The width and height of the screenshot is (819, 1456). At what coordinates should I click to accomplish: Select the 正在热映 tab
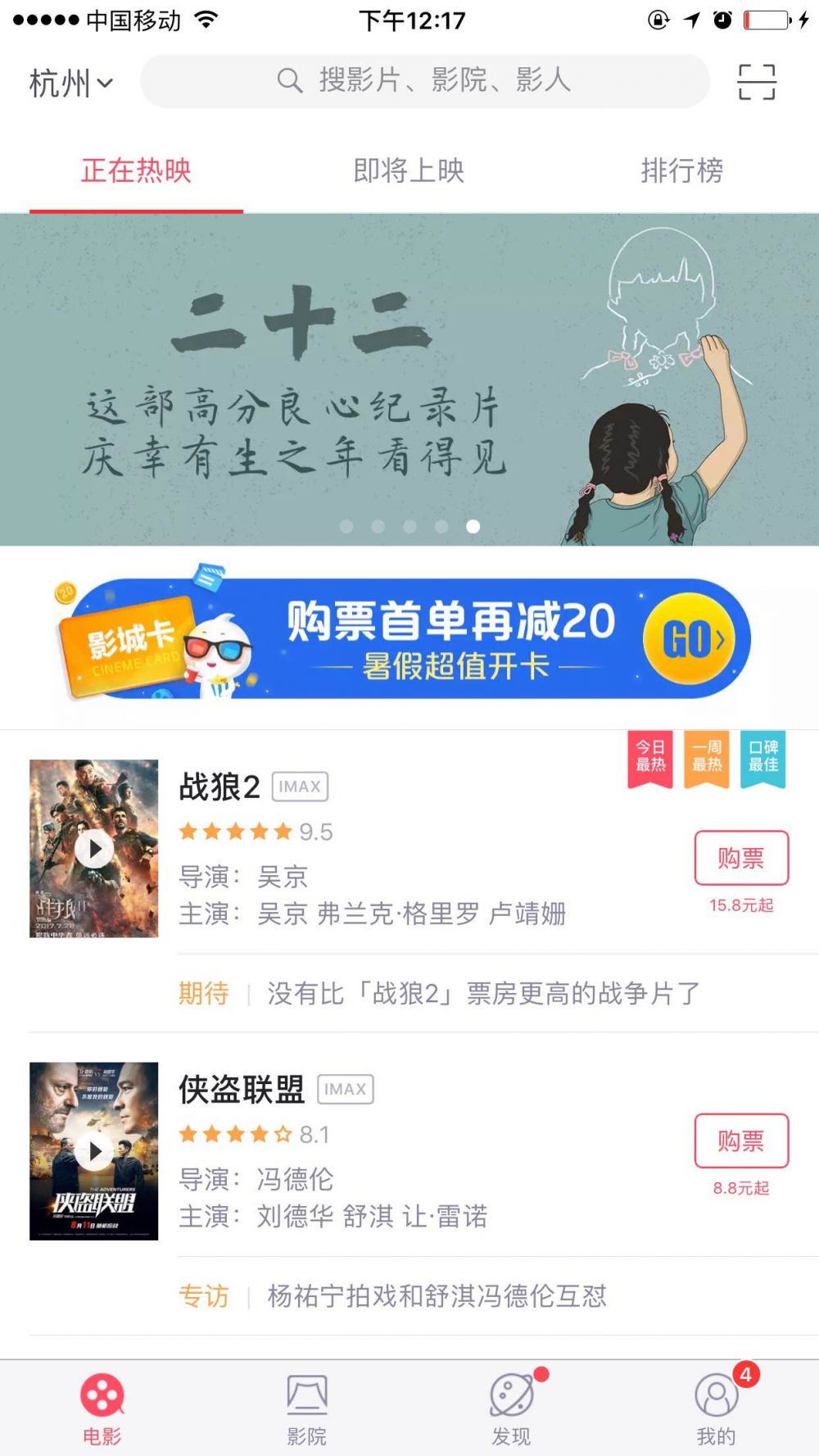tap(136, 170)
